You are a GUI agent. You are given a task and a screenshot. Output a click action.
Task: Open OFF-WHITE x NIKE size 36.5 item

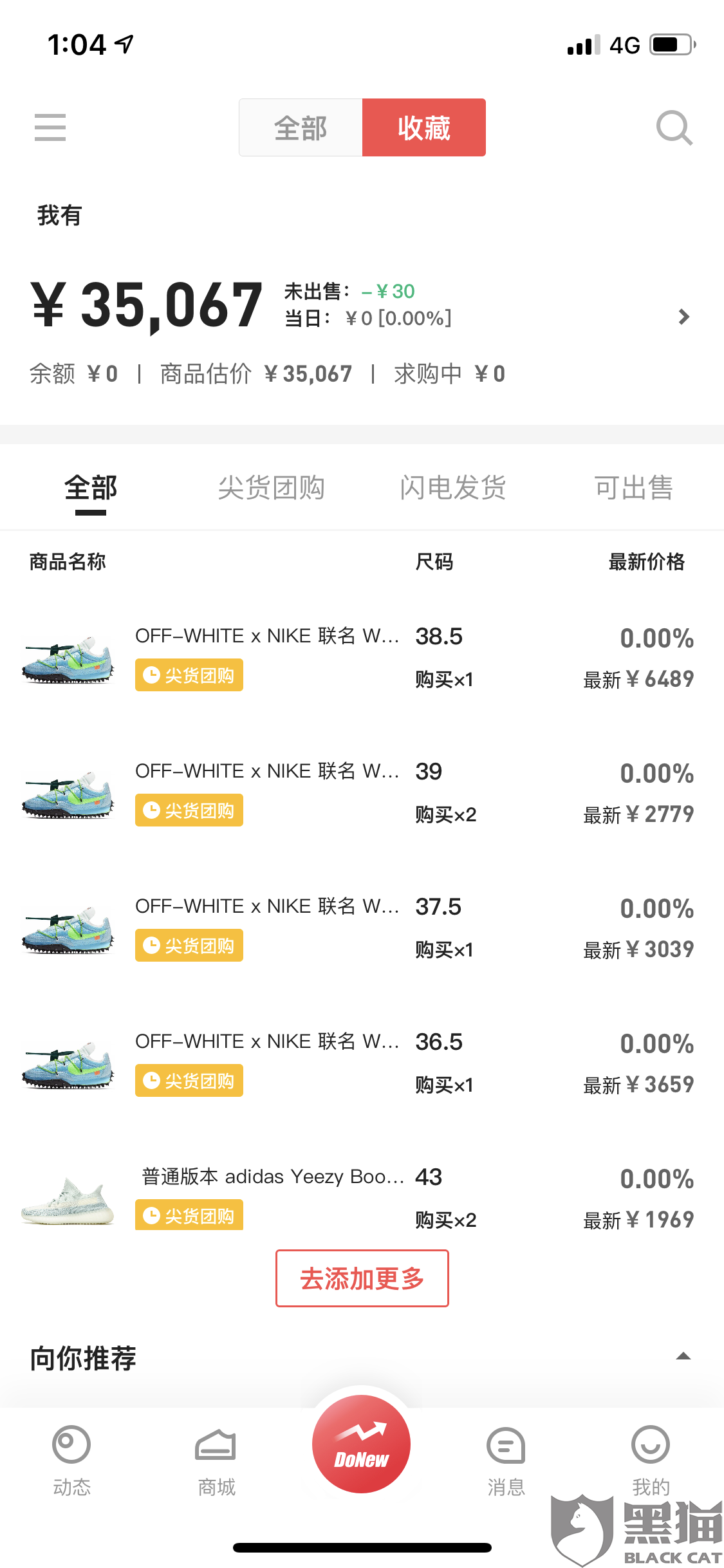362,1064
